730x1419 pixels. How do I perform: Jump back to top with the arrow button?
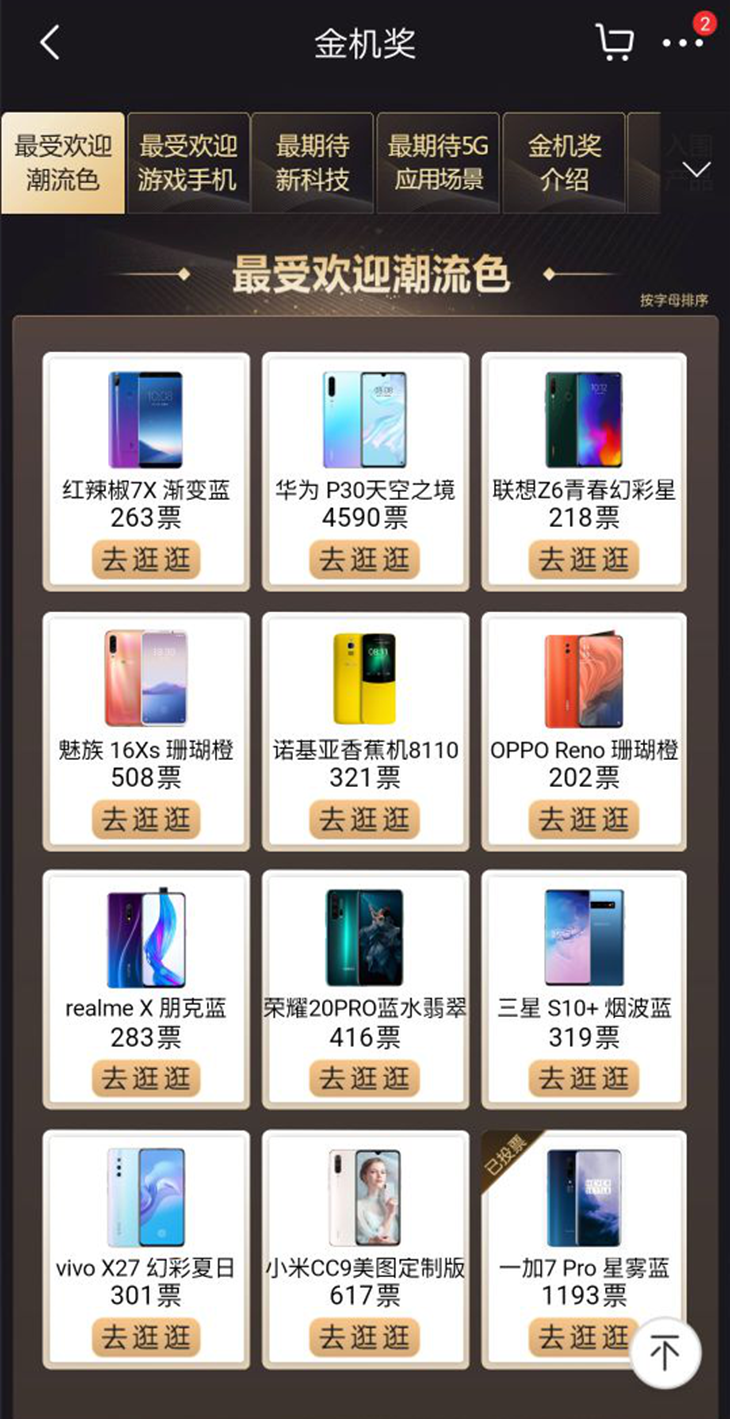665,1353
